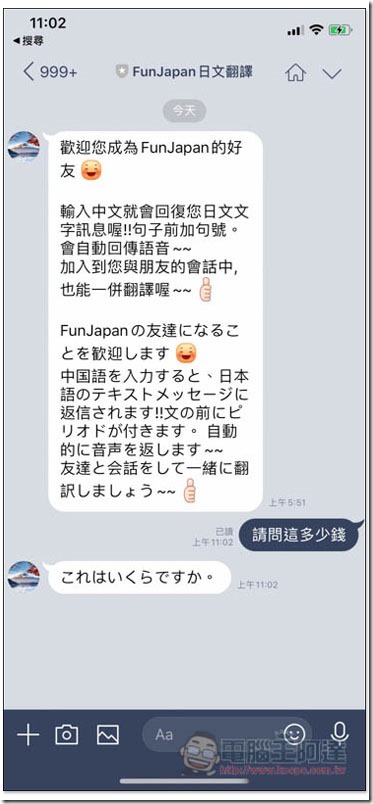Open the home icon in the header
The height and width of the screenshot is (804, 373).
click(296, 73)
